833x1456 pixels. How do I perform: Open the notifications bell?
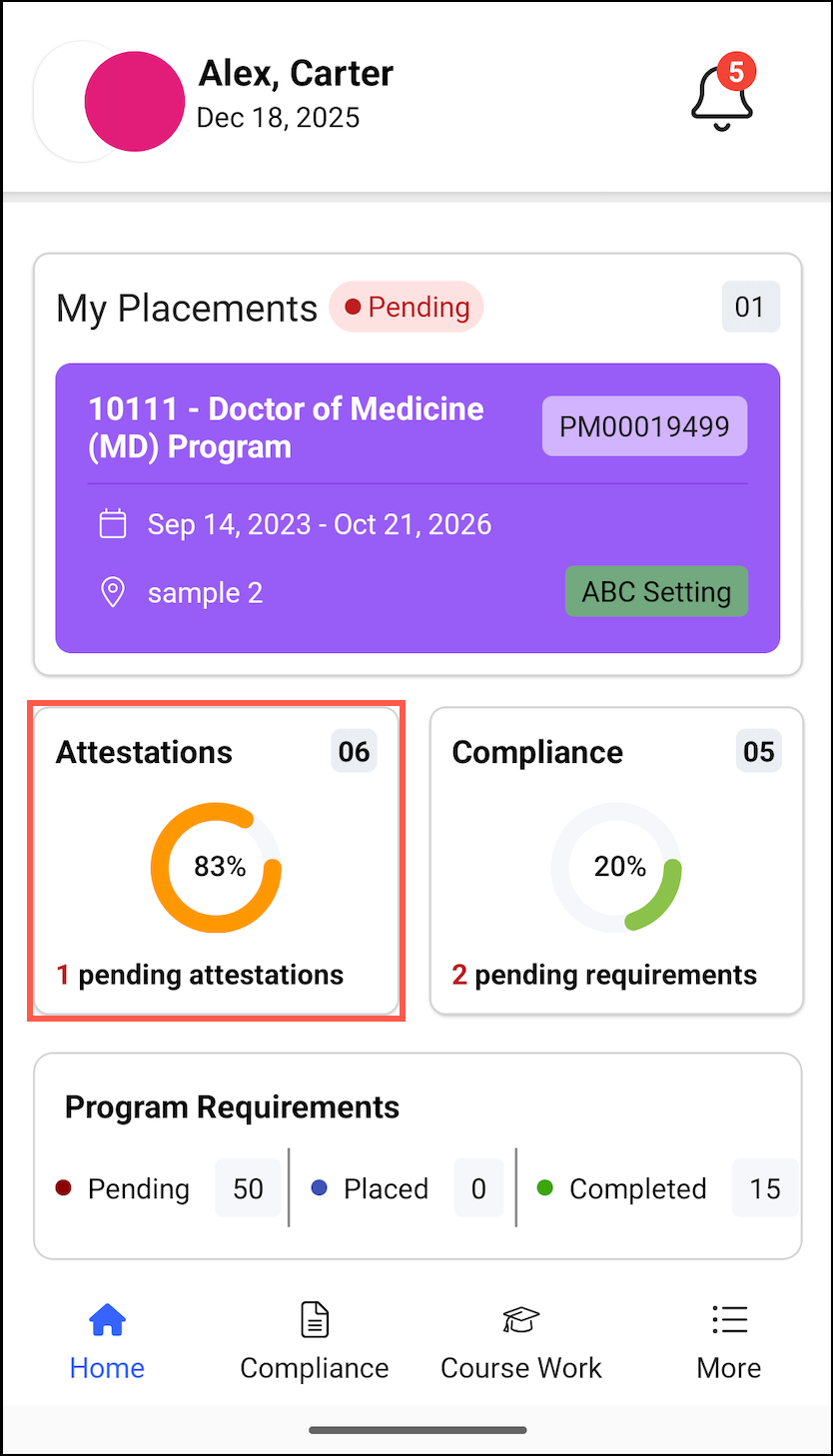[721, 97]
